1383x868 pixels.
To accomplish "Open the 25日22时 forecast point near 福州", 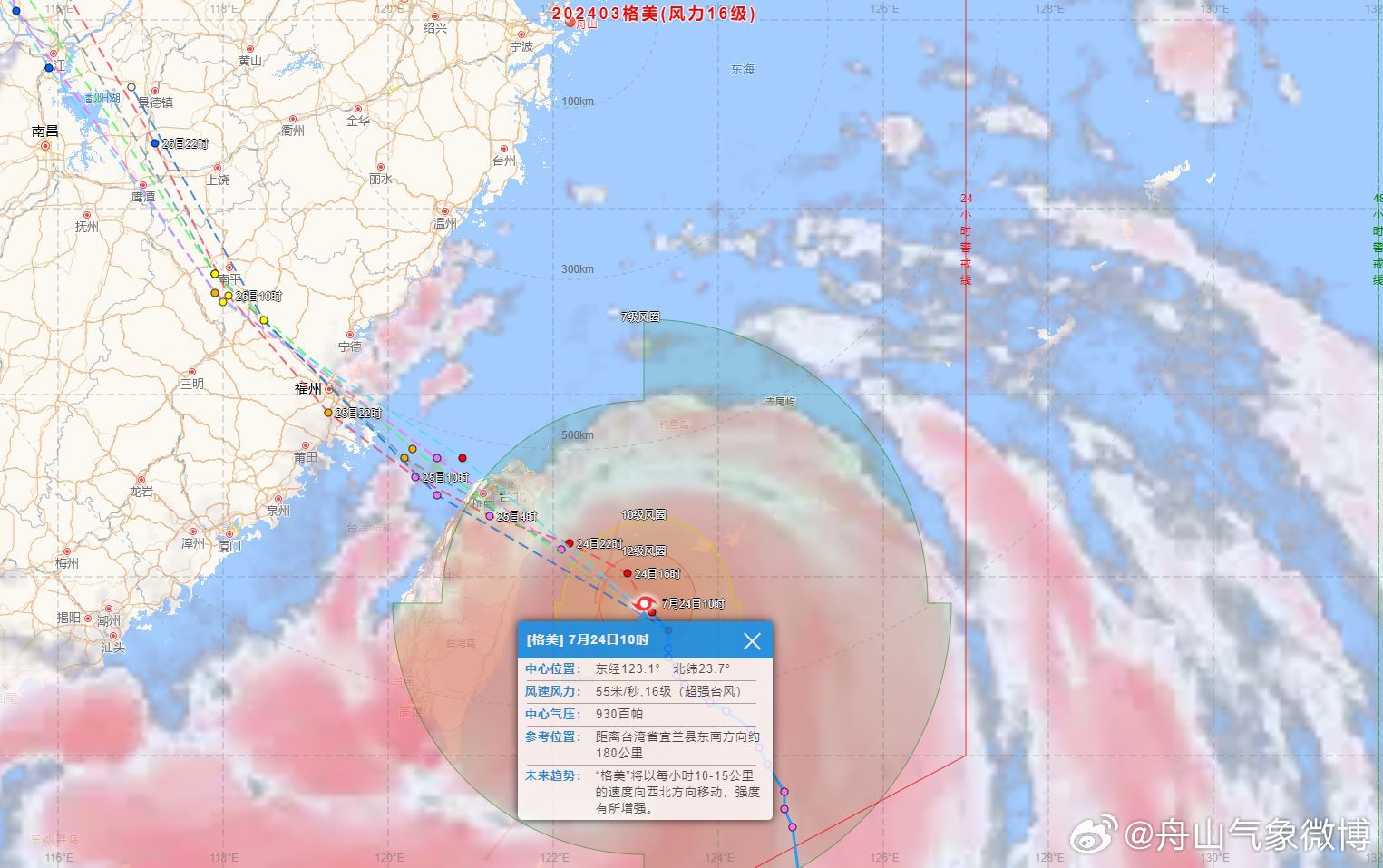I will 328,413.
